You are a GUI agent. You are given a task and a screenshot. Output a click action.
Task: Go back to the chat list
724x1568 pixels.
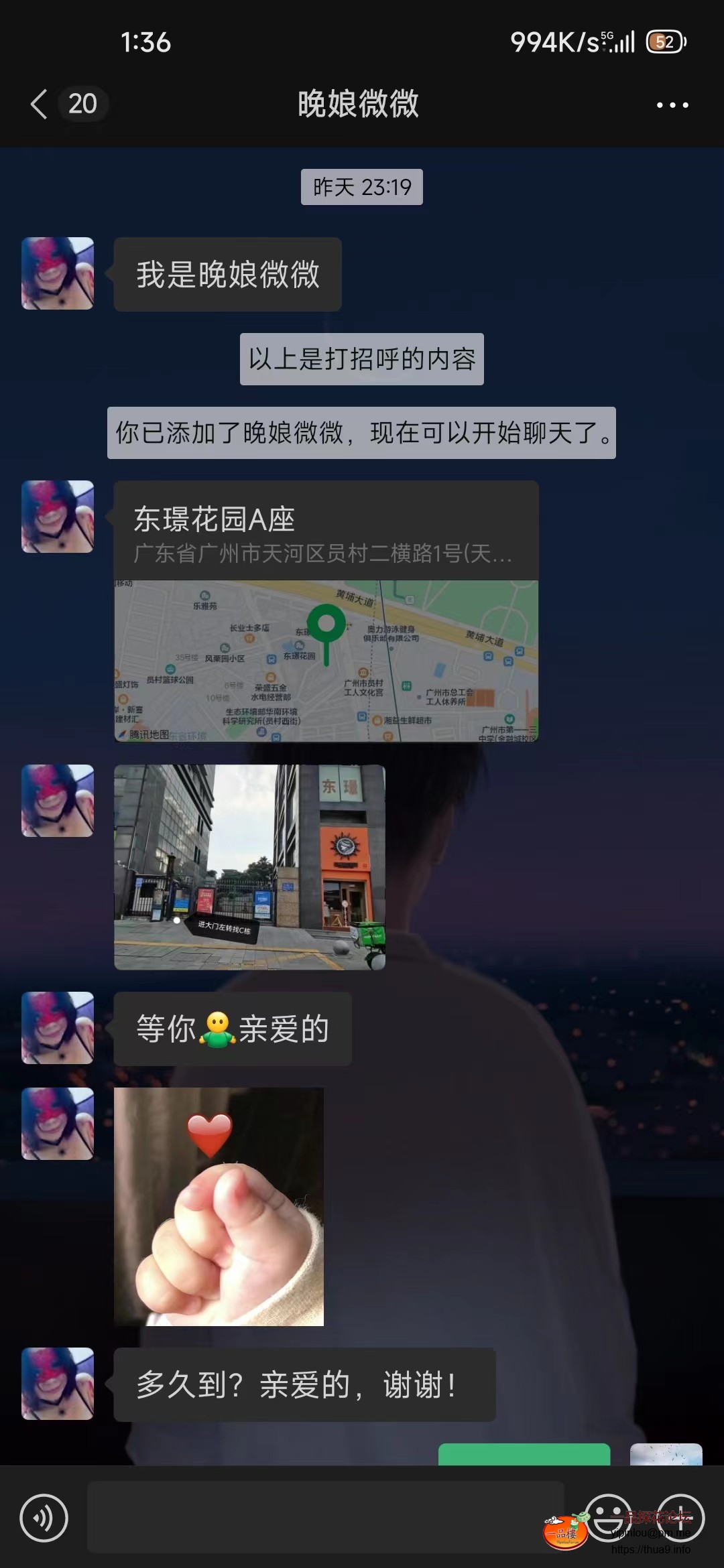pyautogui.click(x=40, y=105)
